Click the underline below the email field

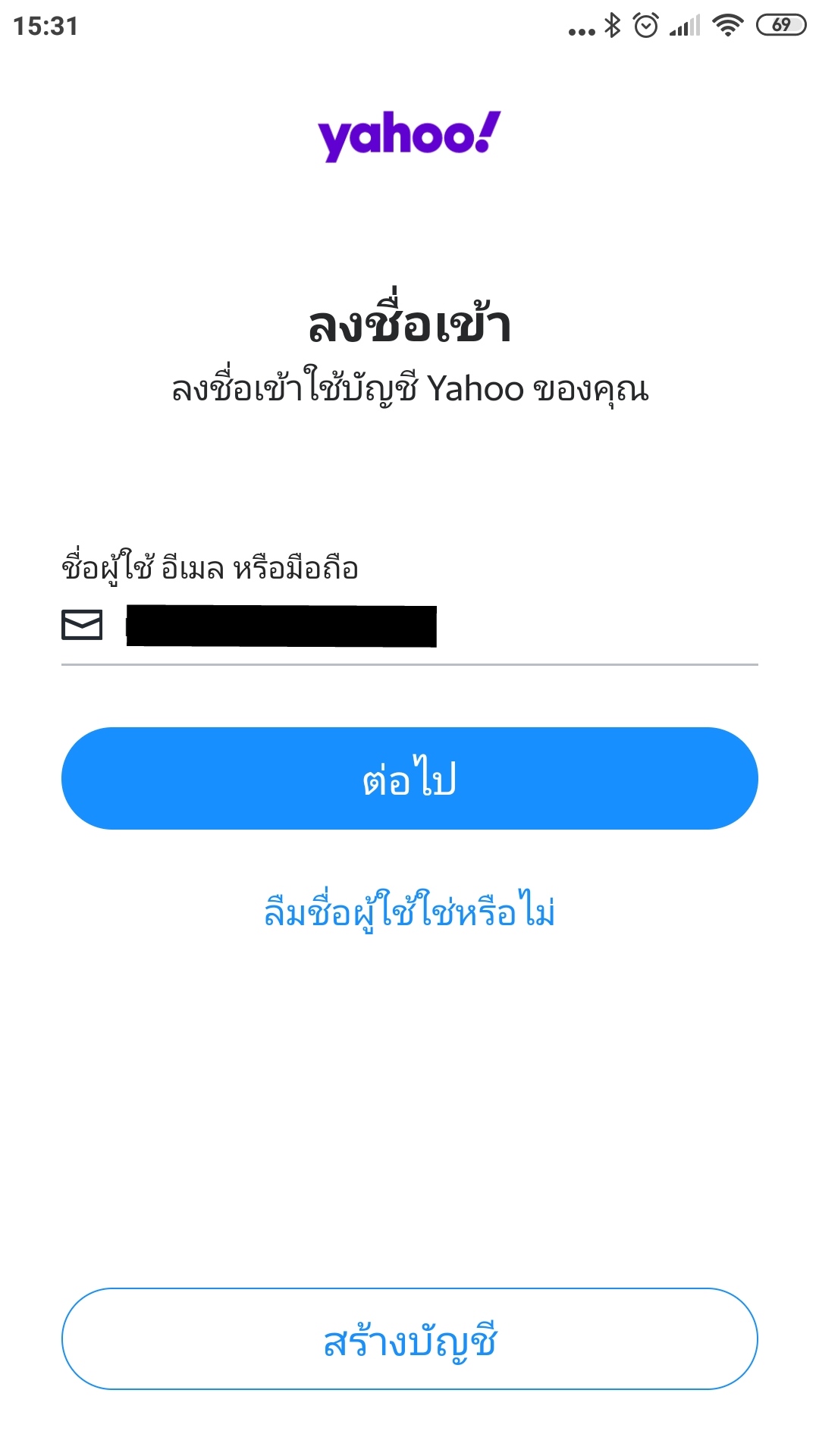click(x=409, y=667)
